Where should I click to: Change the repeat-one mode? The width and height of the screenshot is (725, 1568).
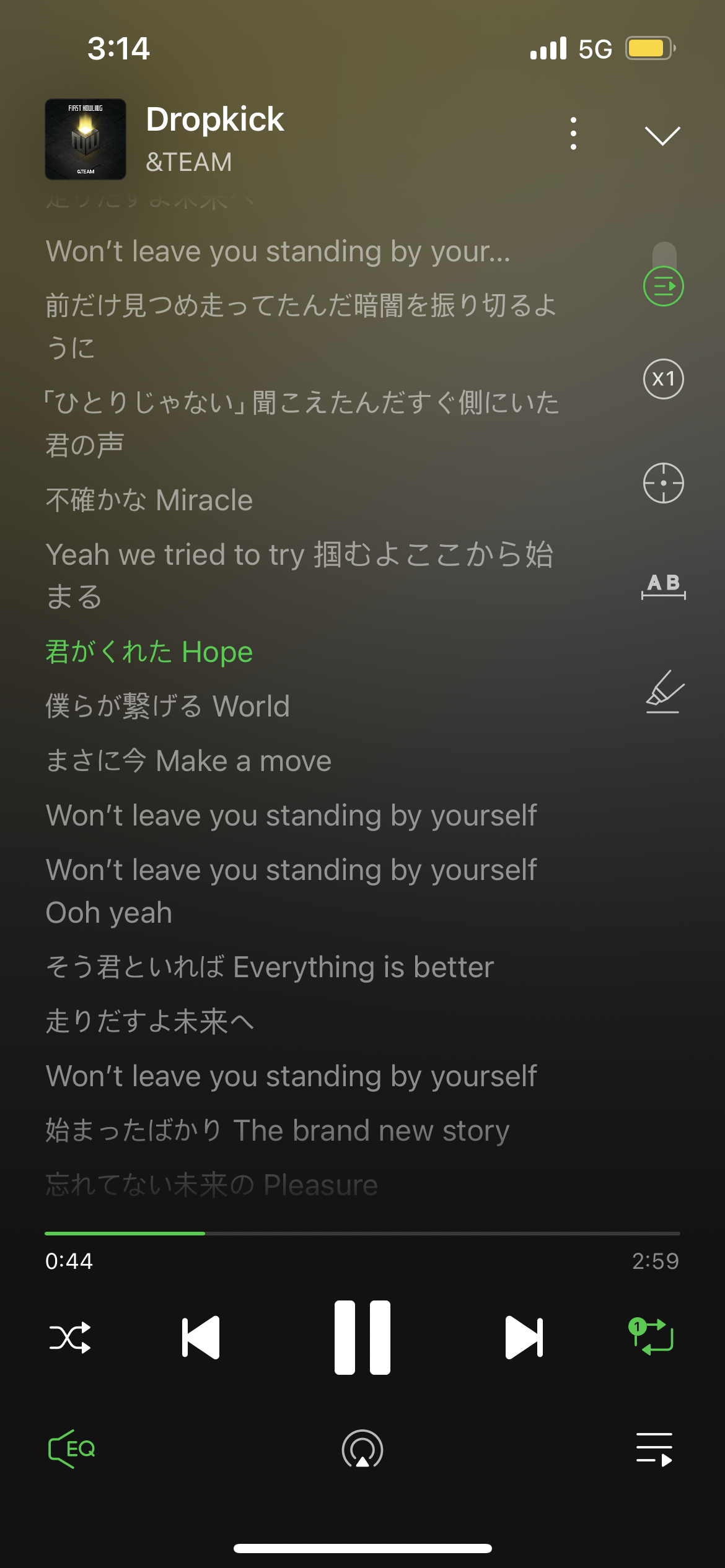click(651, 1337)
